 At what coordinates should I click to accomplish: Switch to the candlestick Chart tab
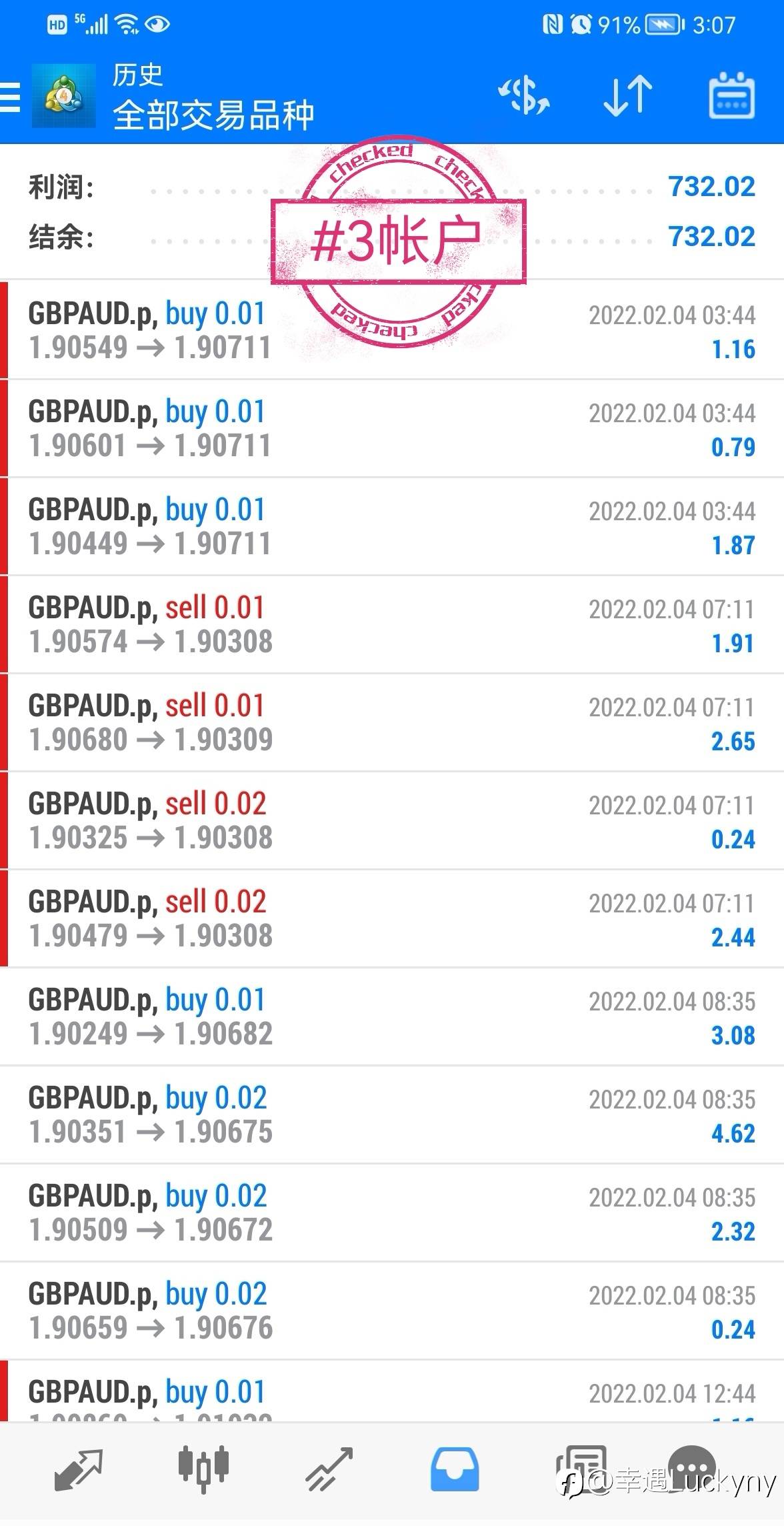click(x=203, y=1469)
